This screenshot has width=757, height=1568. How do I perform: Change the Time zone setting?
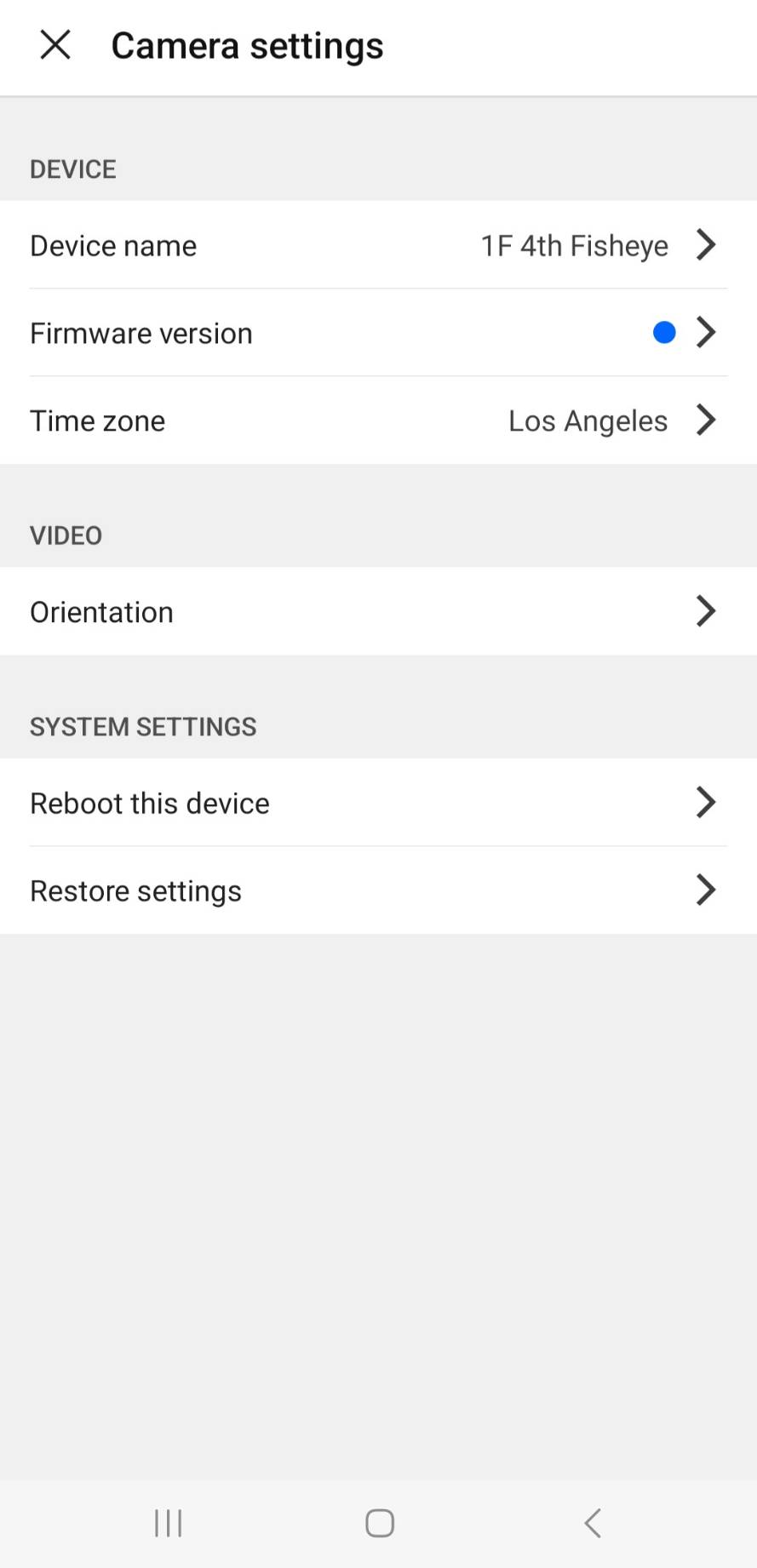(378, 421)
